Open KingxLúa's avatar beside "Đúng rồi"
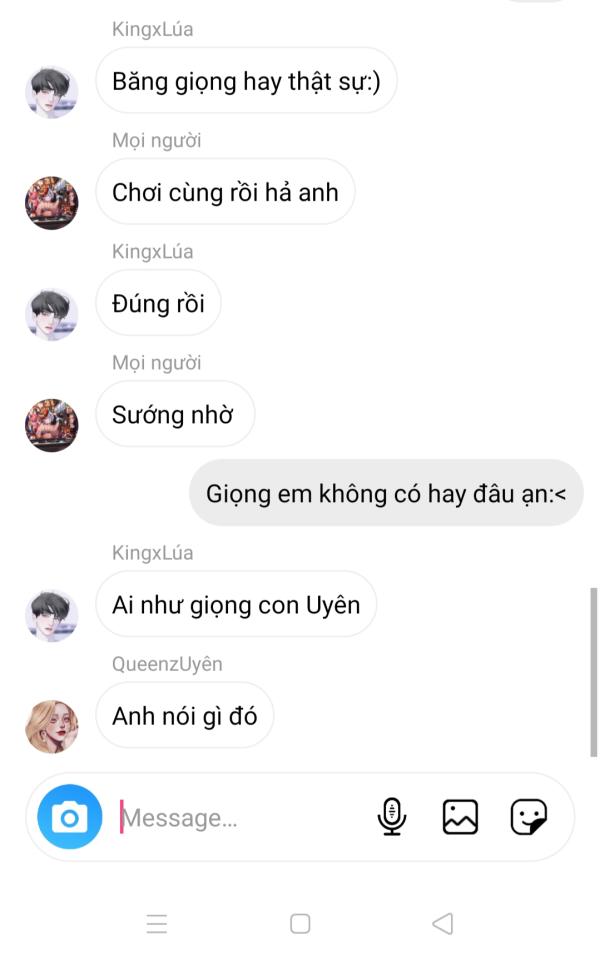Screen dimensions: 600x960 pyautogui.click(x=51, y=314)
